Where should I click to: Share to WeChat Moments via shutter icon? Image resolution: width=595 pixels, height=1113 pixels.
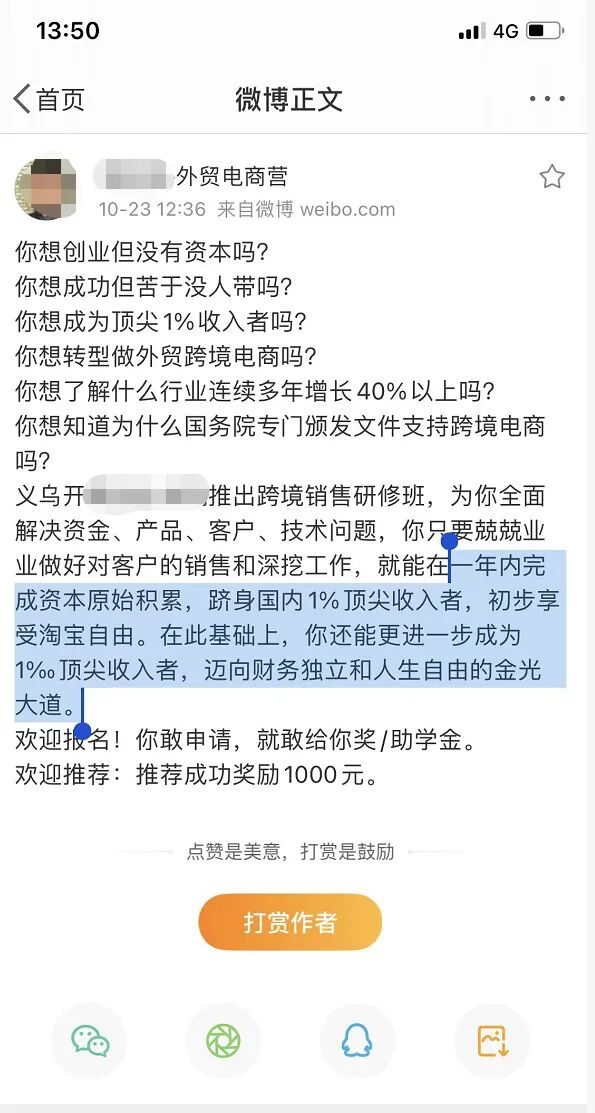click(223, 1041)
